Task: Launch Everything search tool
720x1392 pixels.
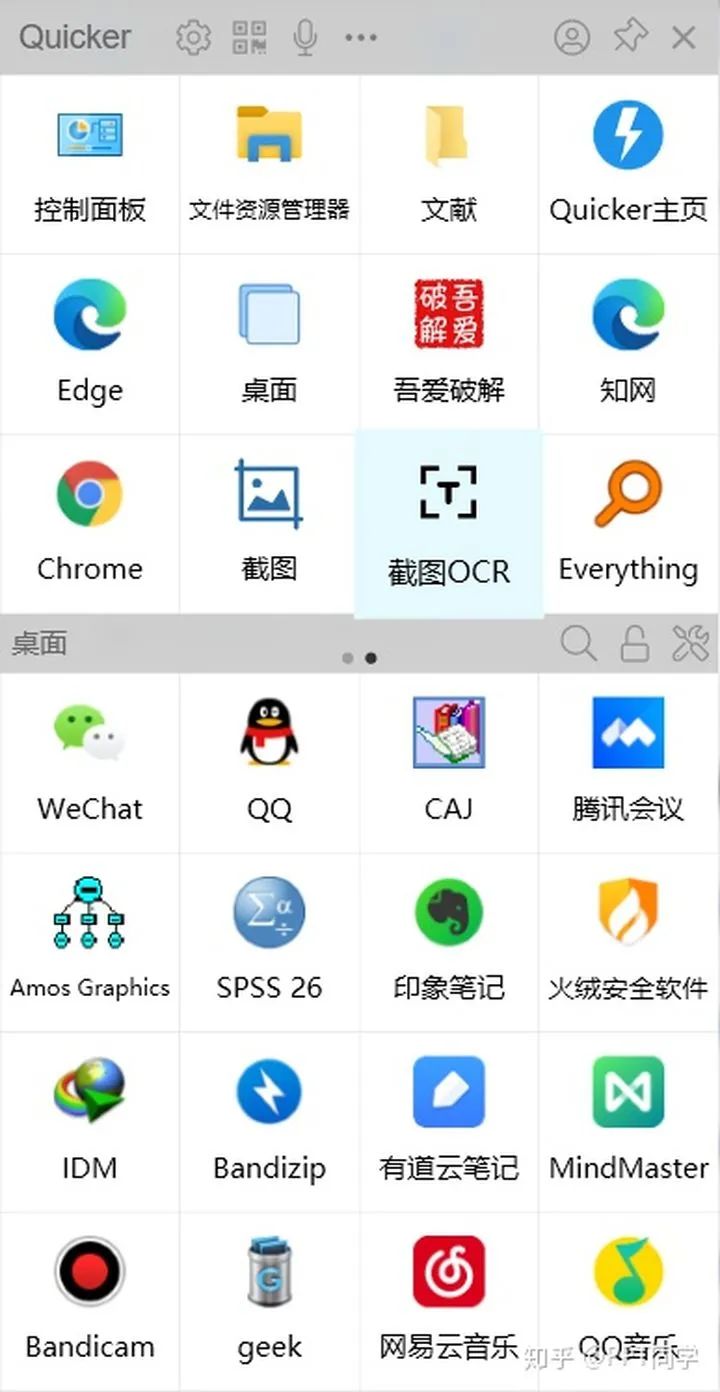Action: point(628,524)
